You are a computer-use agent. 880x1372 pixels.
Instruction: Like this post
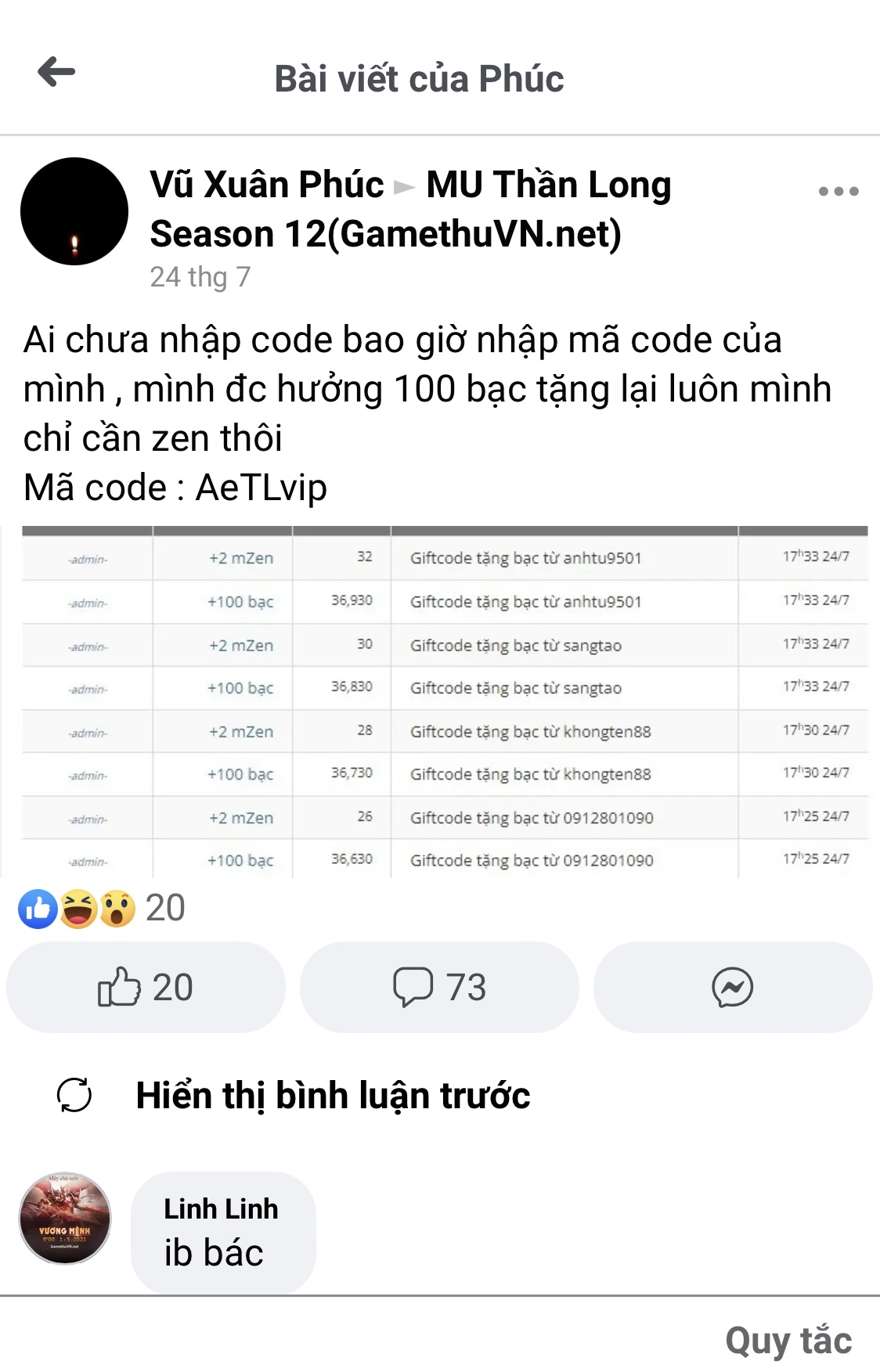click(146, 988)
